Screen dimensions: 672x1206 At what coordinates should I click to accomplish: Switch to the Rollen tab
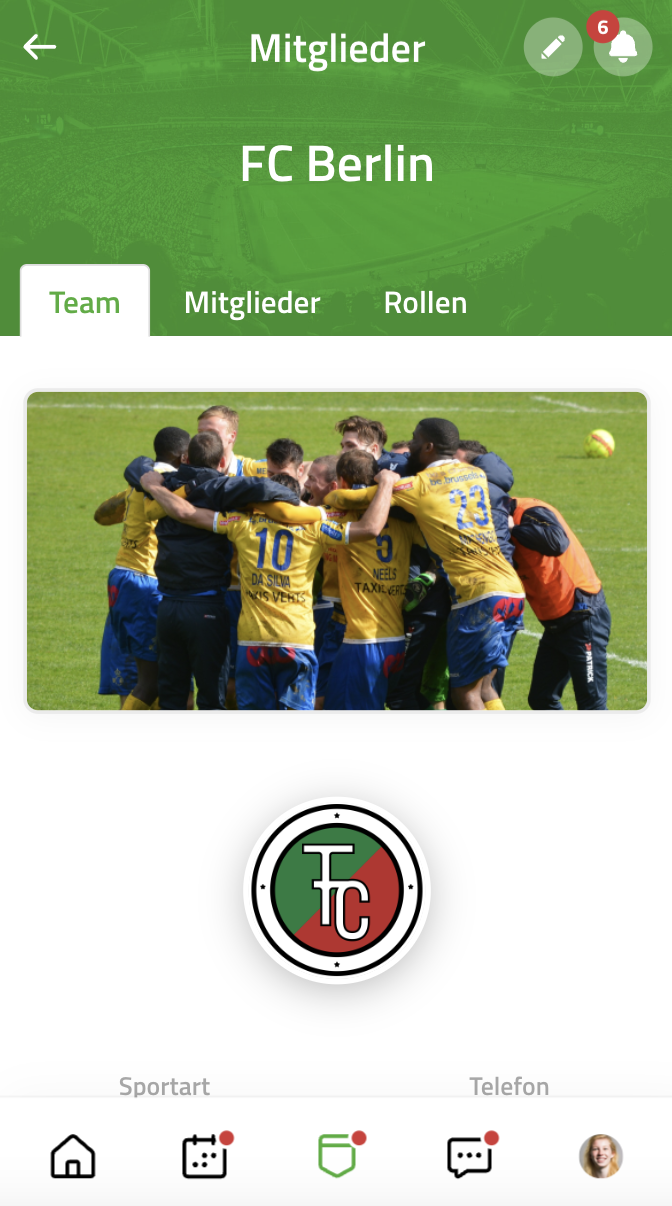coord(425,302)
